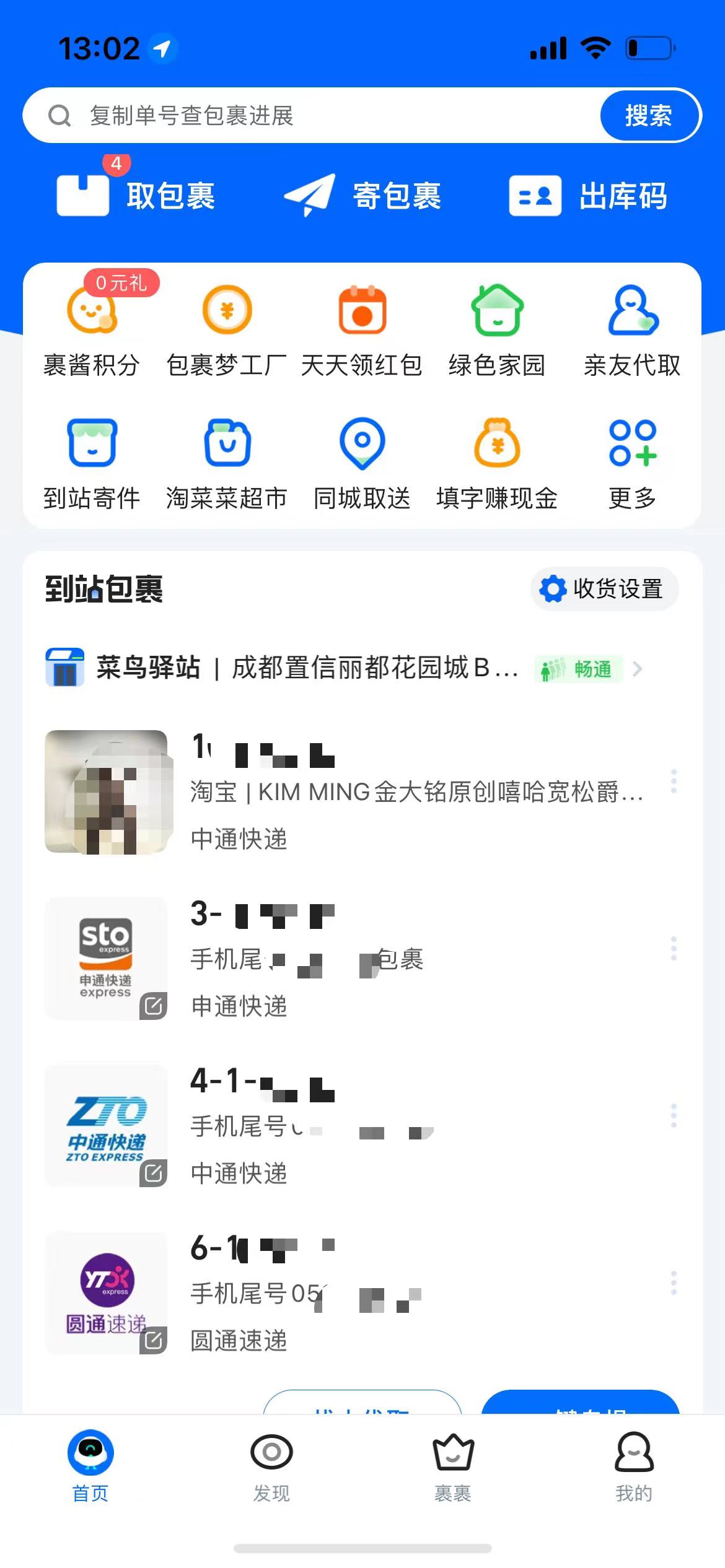Open 寄包裹 to send a parcel
The height and width of the screenshot is (1568, 725).
pos(363,196)
